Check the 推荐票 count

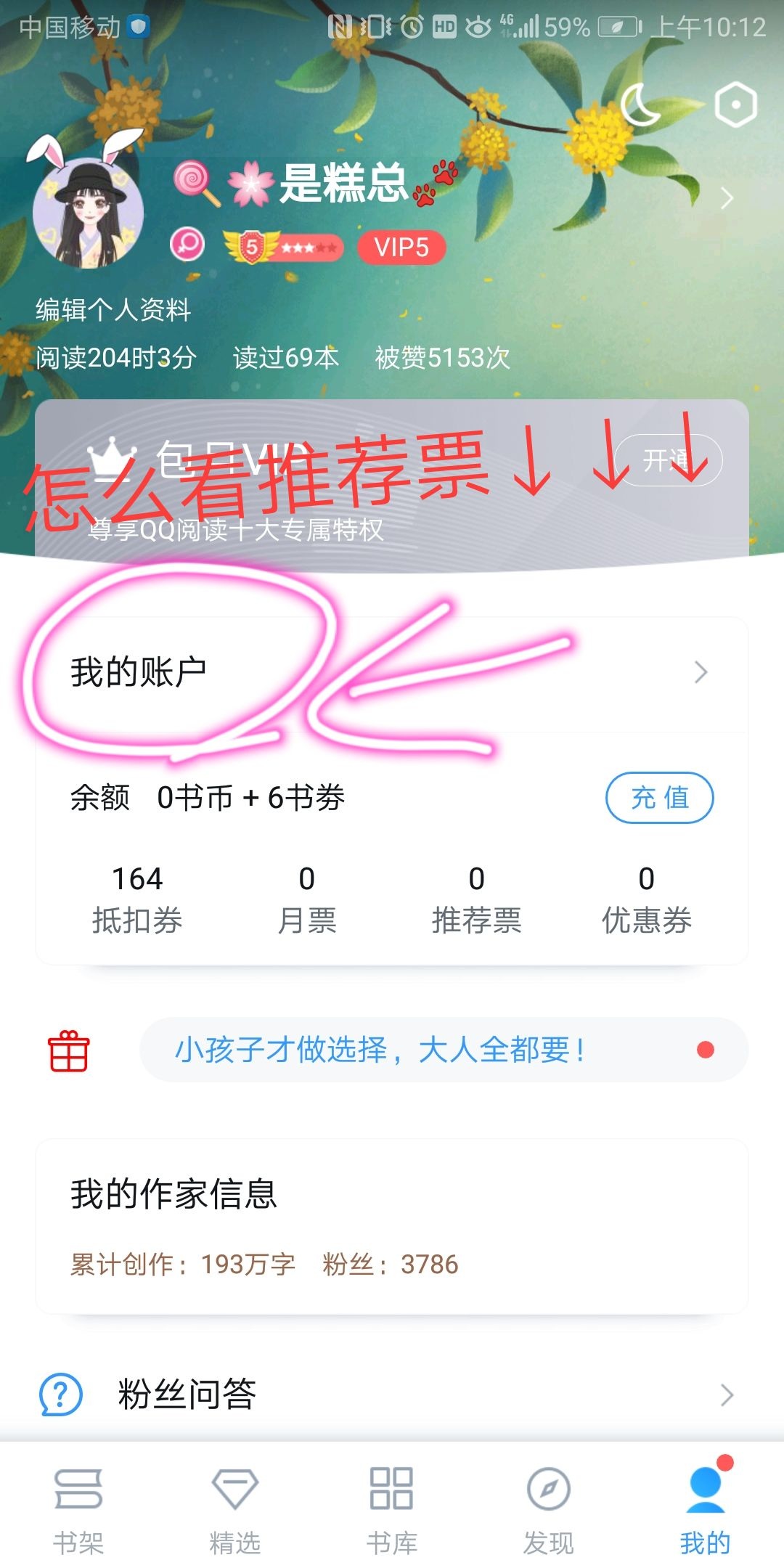coord(477,899)
